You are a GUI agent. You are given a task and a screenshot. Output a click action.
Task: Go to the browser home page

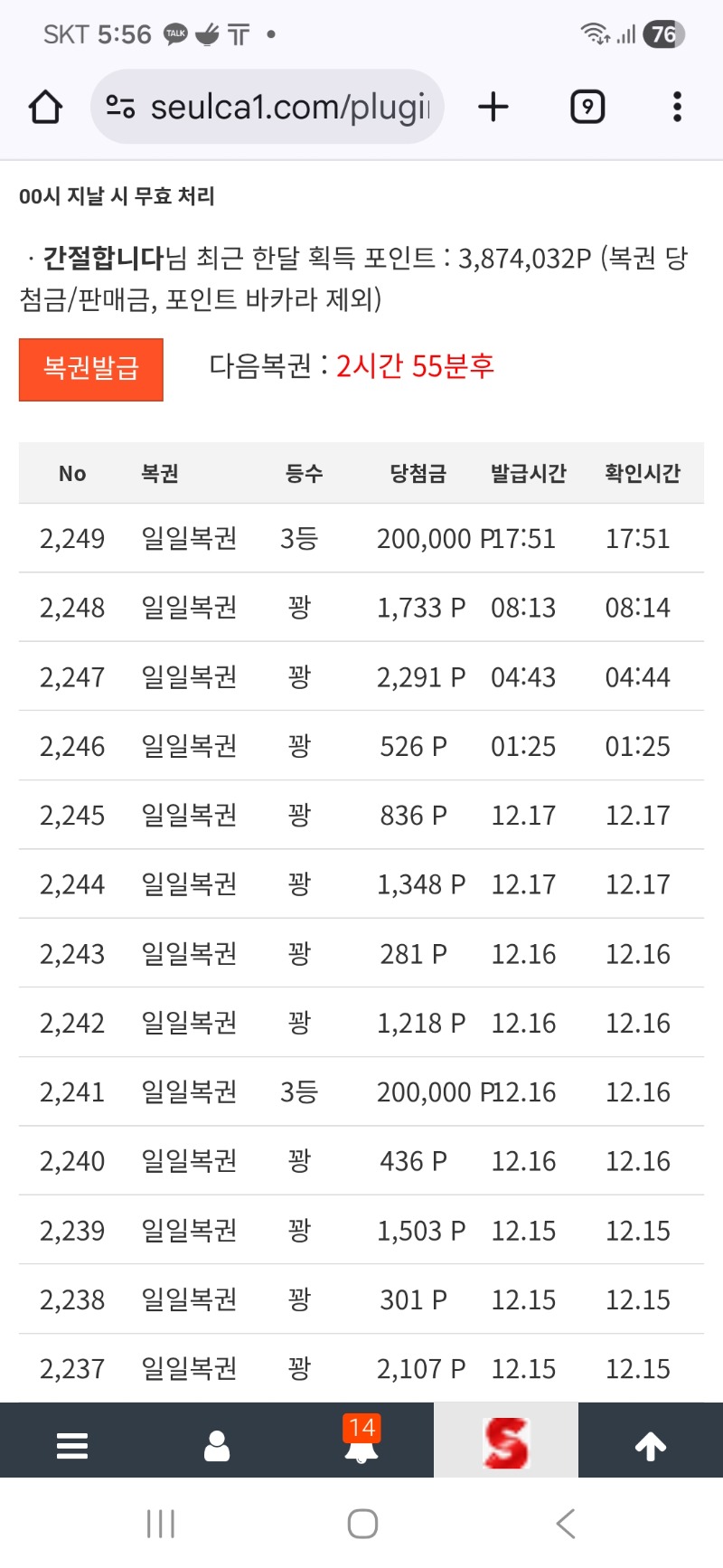pyautogui.click(x=45, y=108)
